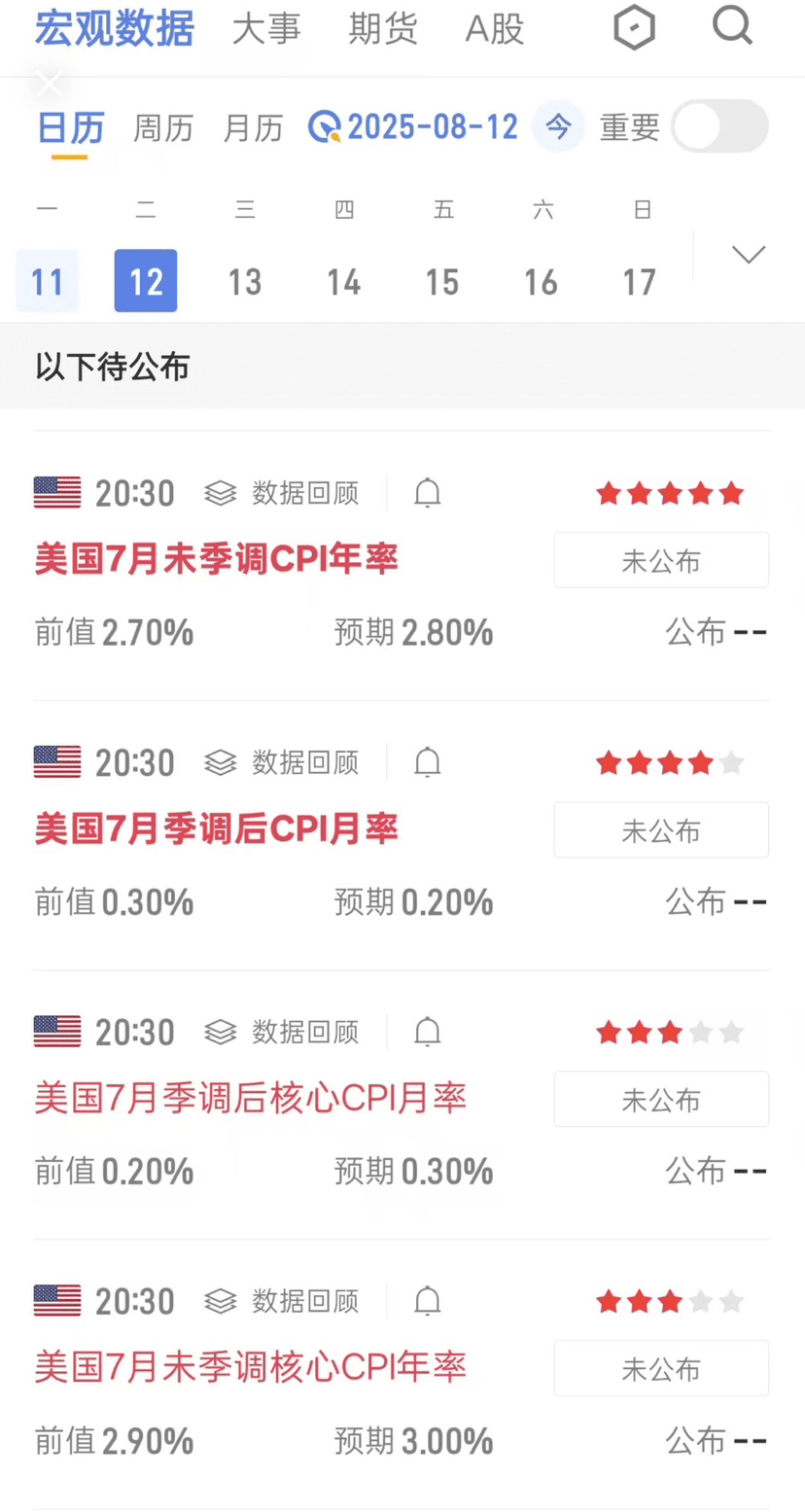Open the 2025-08-12 date picker

point(413,126)
